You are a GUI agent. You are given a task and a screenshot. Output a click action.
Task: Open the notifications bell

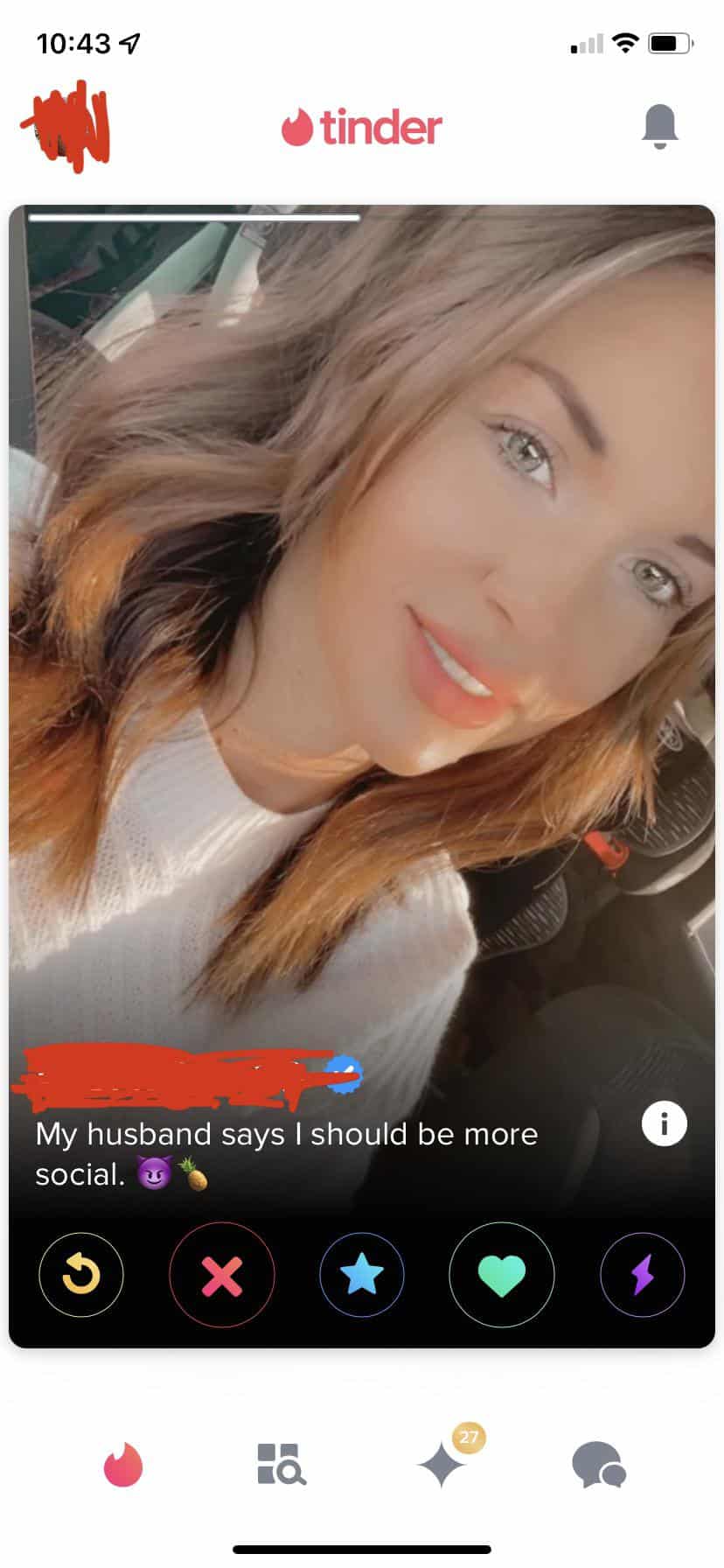pyautogui.click(x=659, y=127)
